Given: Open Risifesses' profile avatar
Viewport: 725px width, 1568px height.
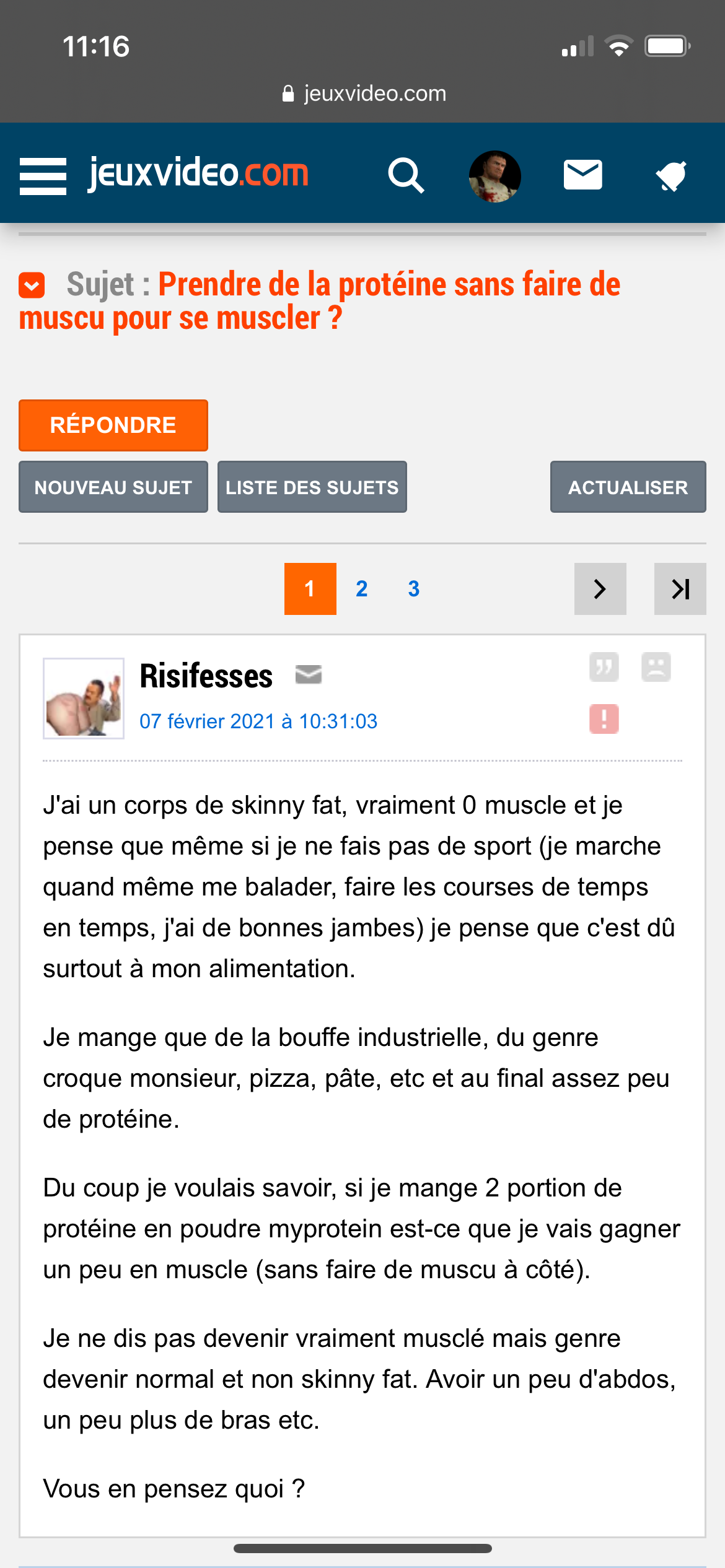Looking at the screenshot, I should 84,699.
